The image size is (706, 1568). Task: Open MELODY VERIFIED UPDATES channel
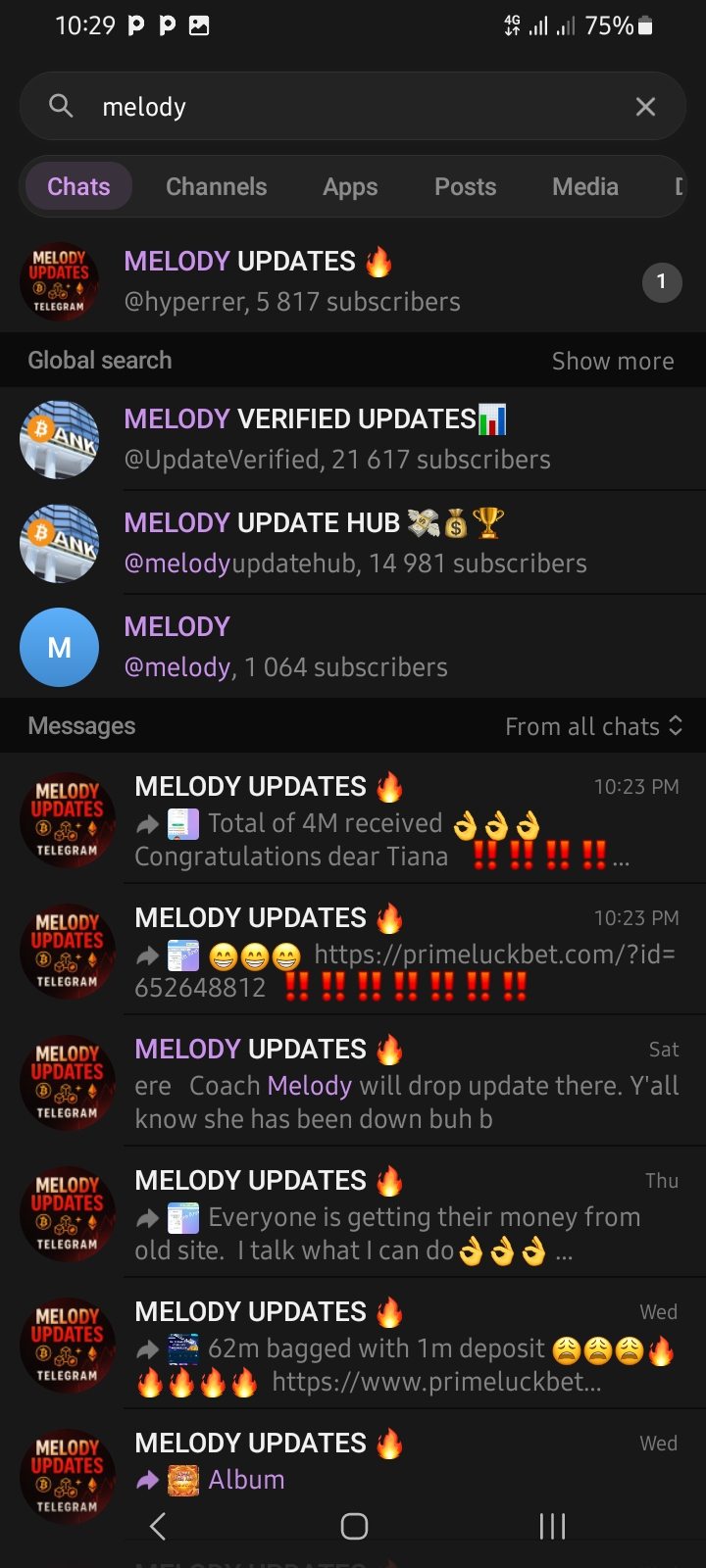click(x=353, y=439)
